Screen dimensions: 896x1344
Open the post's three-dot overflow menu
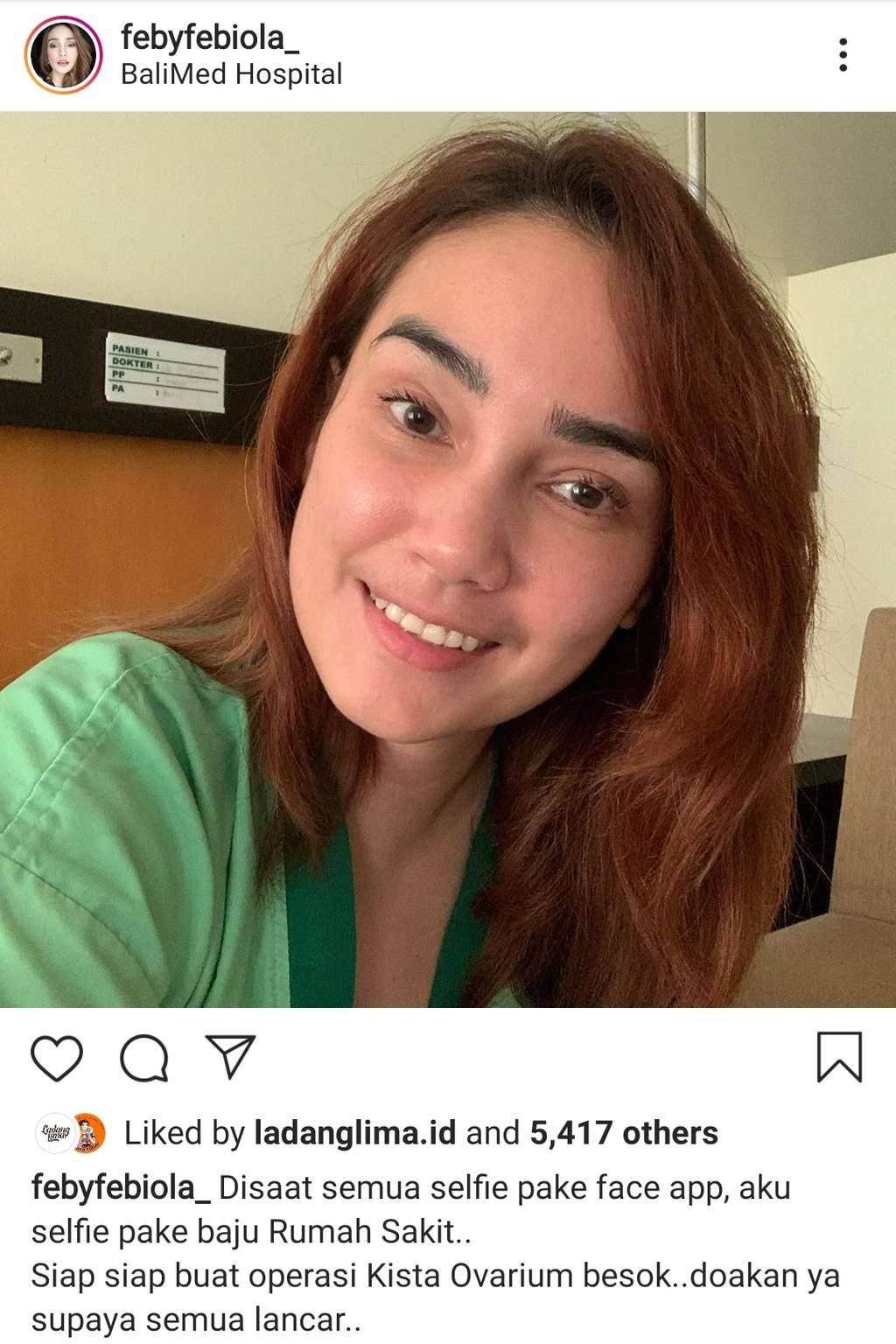[x=842, y=54]
